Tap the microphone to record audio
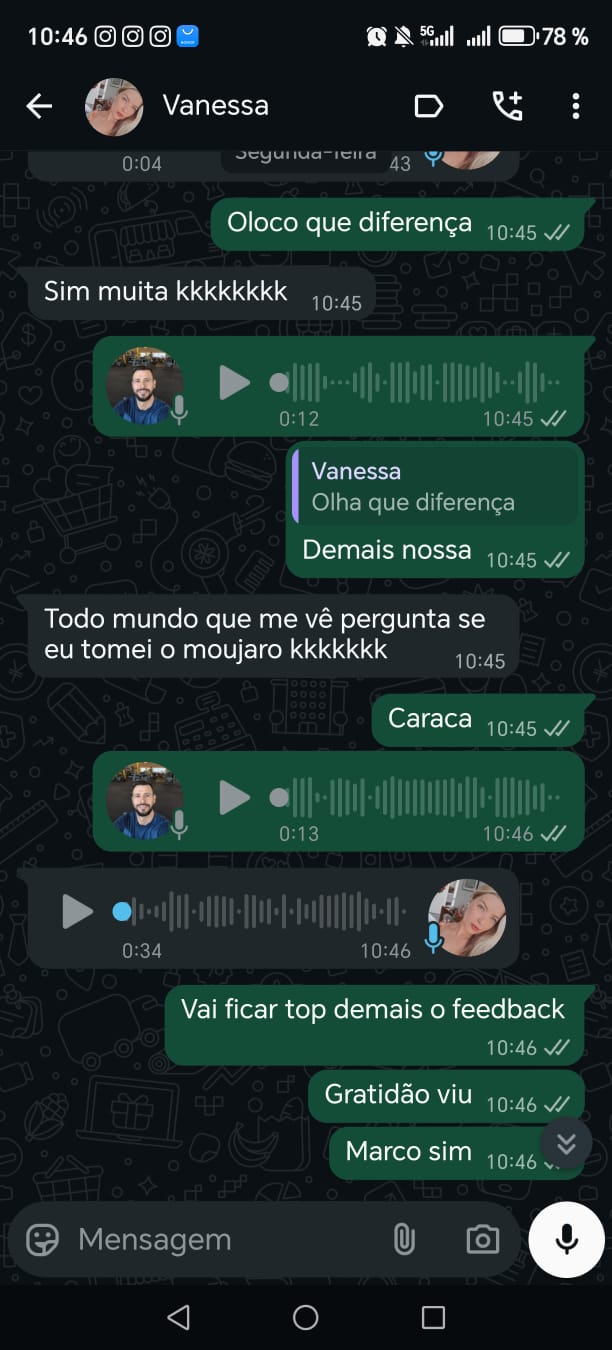The width and height of the screenshot is (612, 1350). coord(567,1240)
